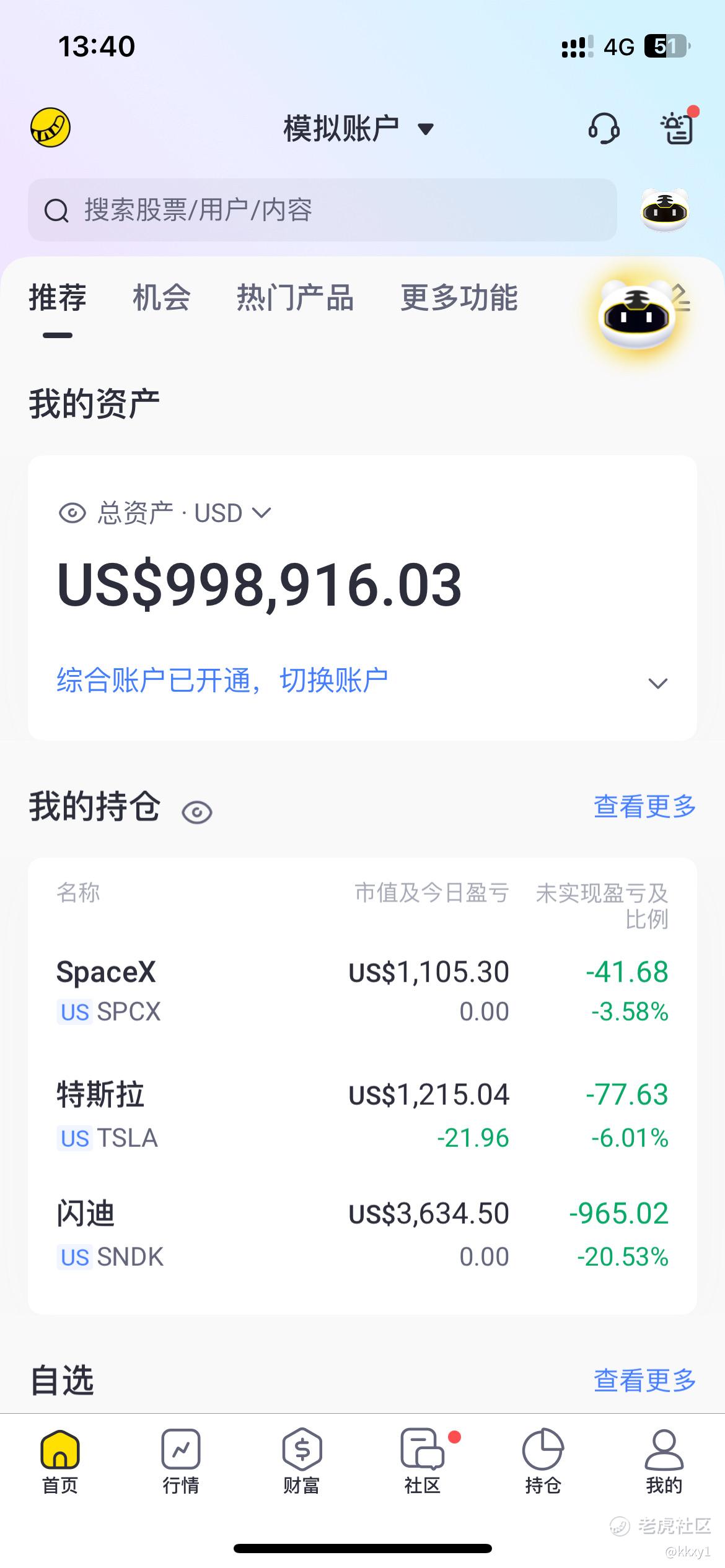Viewport: 725px width, 1568px height.
Task: Tap the 搜索股票/用户/内容 search box
Action: (322, 210)
